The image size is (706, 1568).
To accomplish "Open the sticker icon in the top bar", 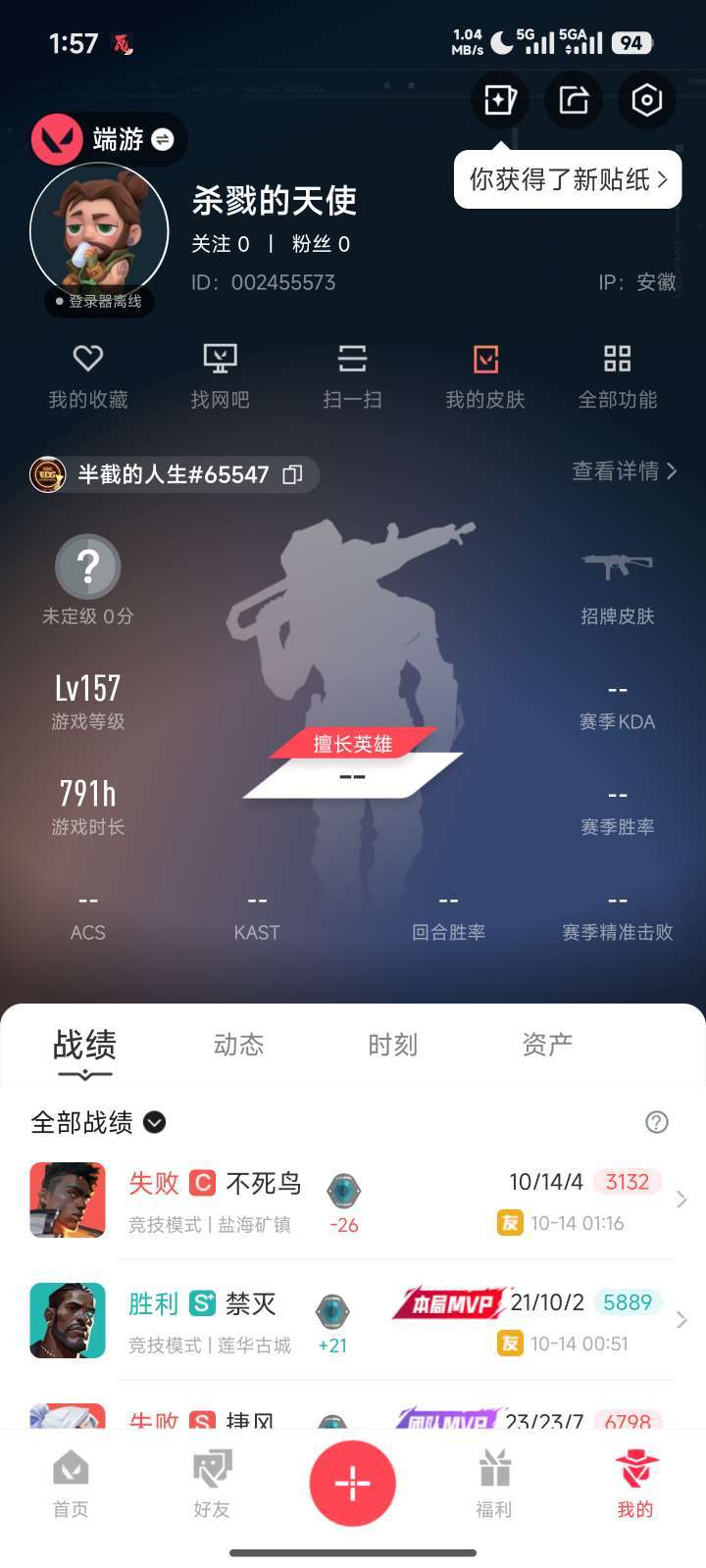I will tap(499, 100).
